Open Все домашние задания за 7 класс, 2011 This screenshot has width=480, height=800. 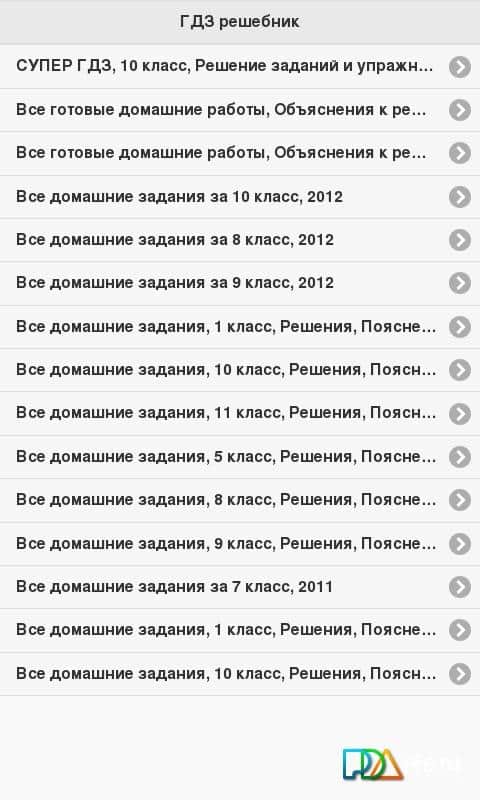(x=240, y=587)
